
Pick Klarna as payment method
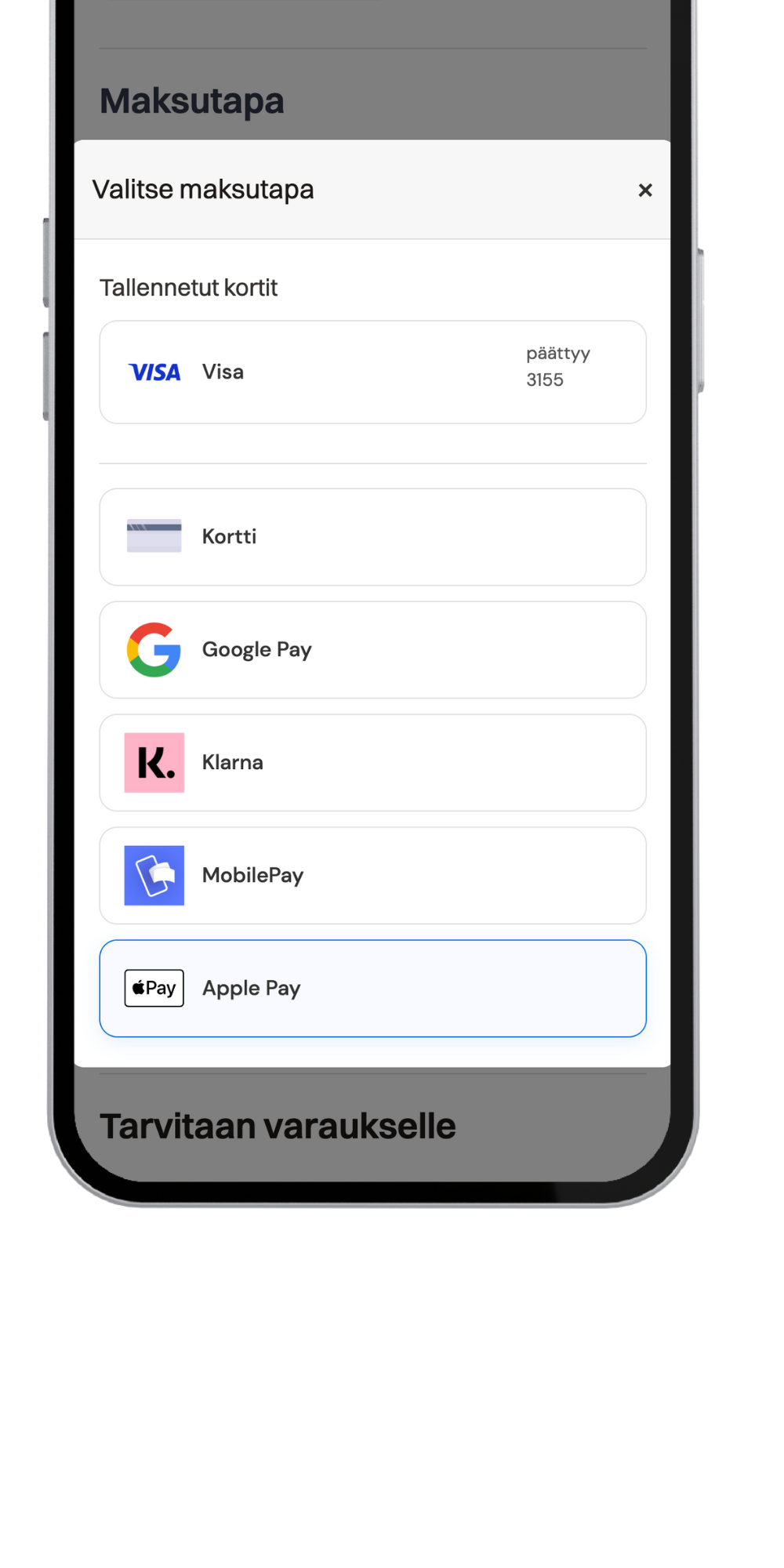373,763
